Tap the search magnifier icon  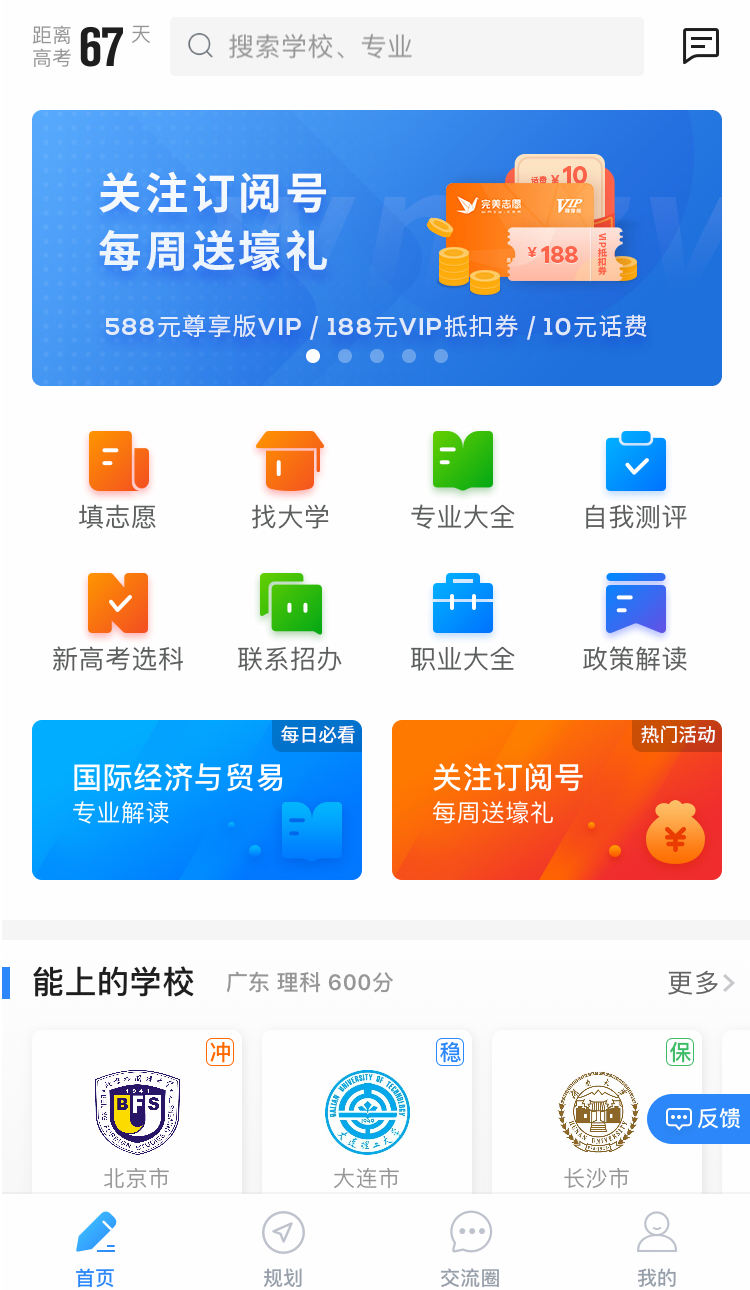[203, 44]
